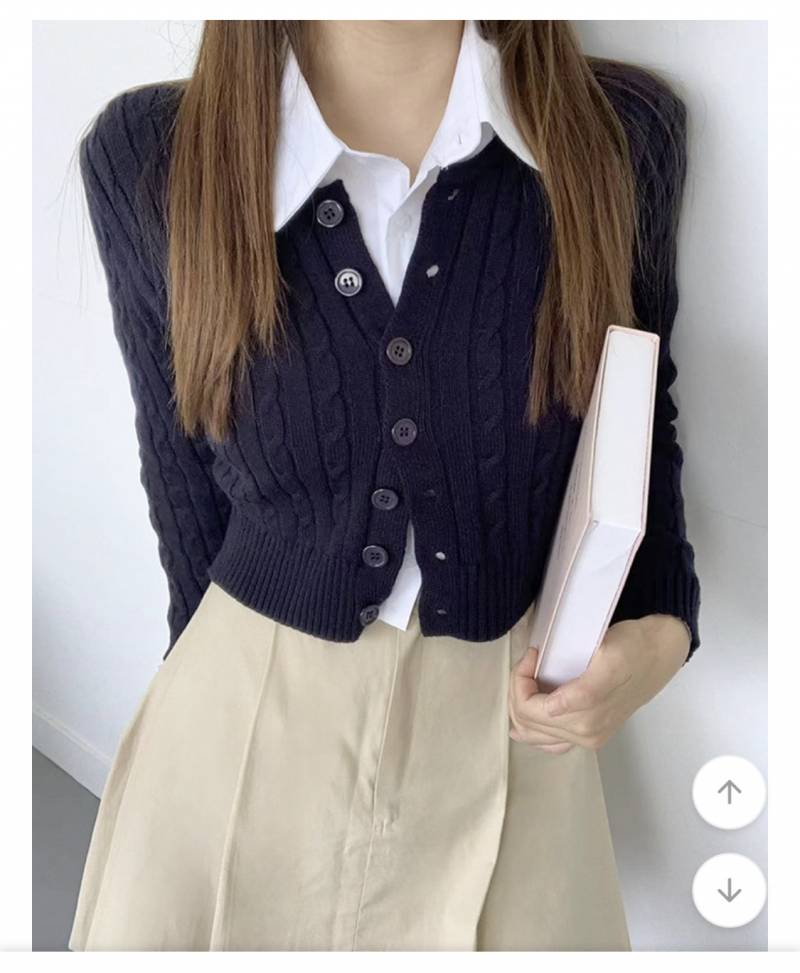The height and width of the screenshot is (973, 800).
Task: Tap the up arrow to jump to top
Action: (729, 792)
